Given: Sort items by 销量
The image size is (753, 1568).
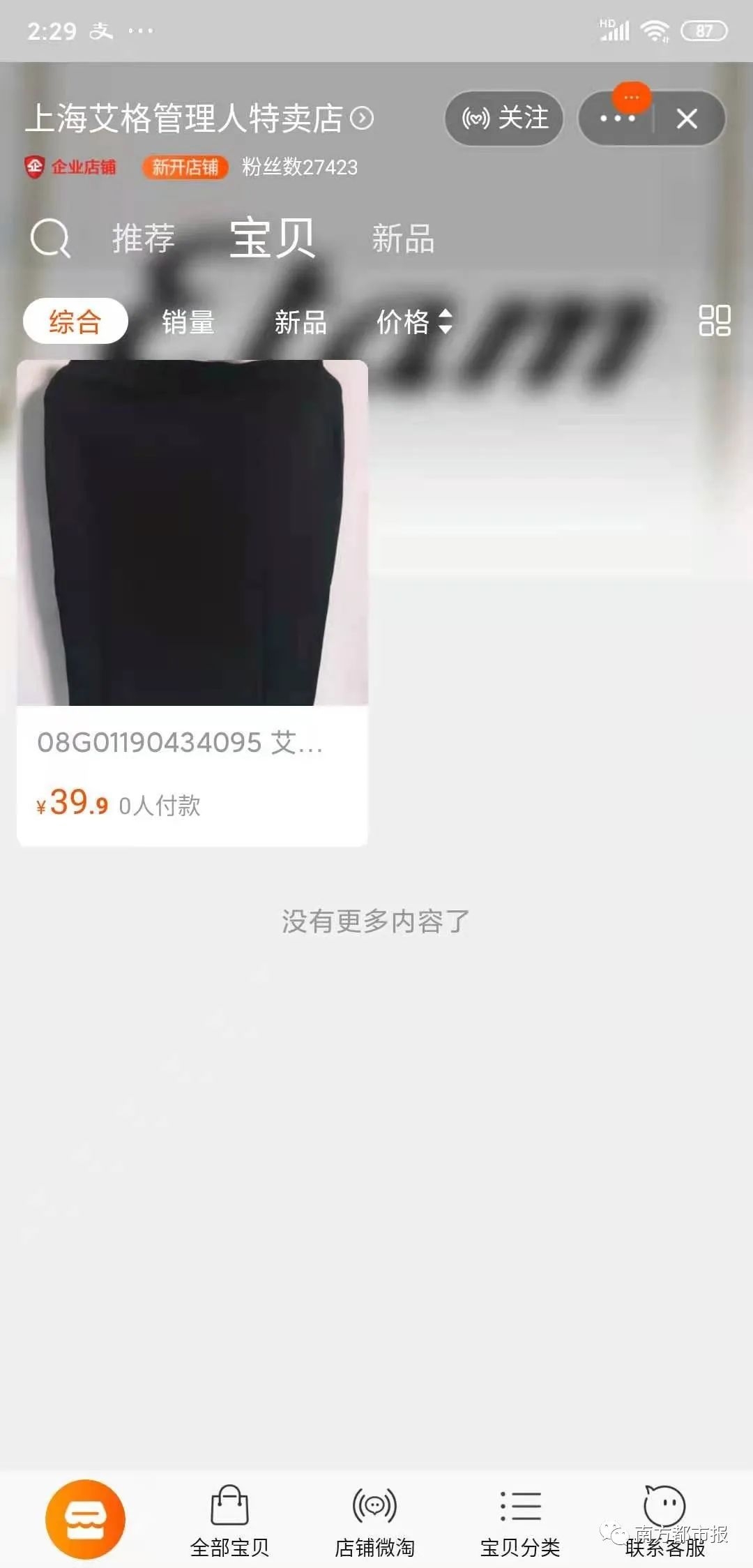Looking at the screenshot, I should (188, 322).
